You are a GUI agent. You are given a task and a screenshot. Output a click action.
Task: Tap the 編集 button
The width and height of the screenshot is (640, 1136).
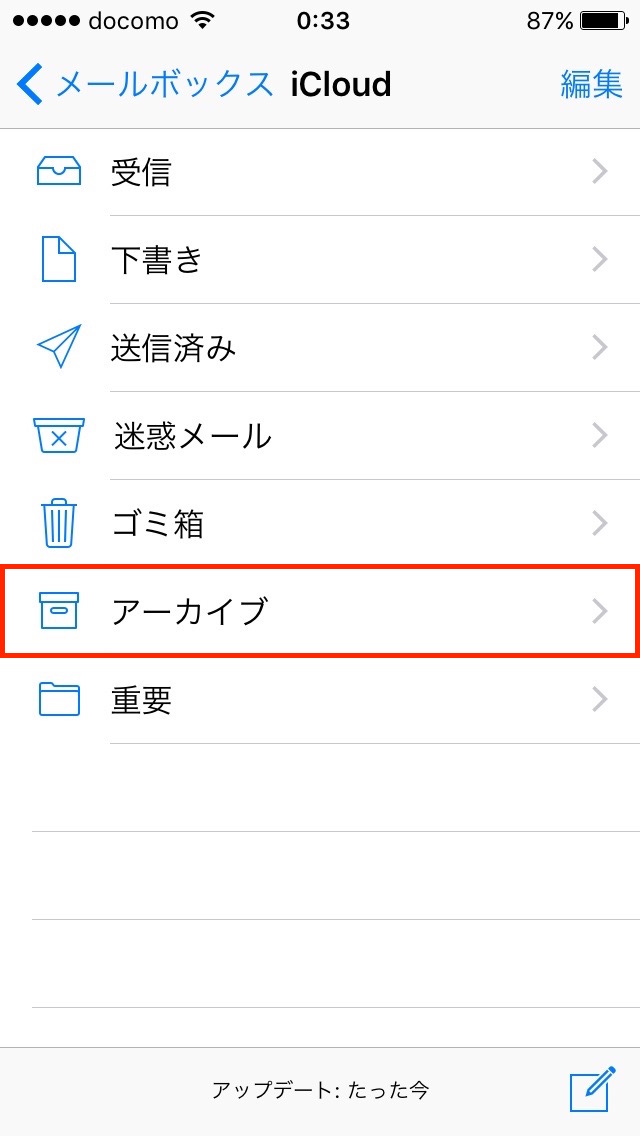click(x=591, y=85)
